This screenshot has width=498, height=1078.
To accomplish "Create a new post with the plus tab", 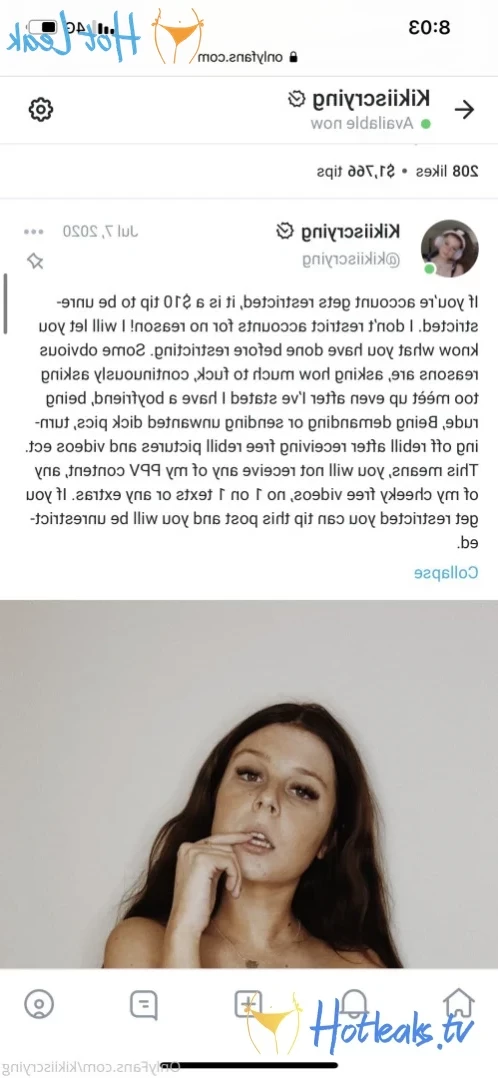I will pyautogui.click(x=248, y=1004).
